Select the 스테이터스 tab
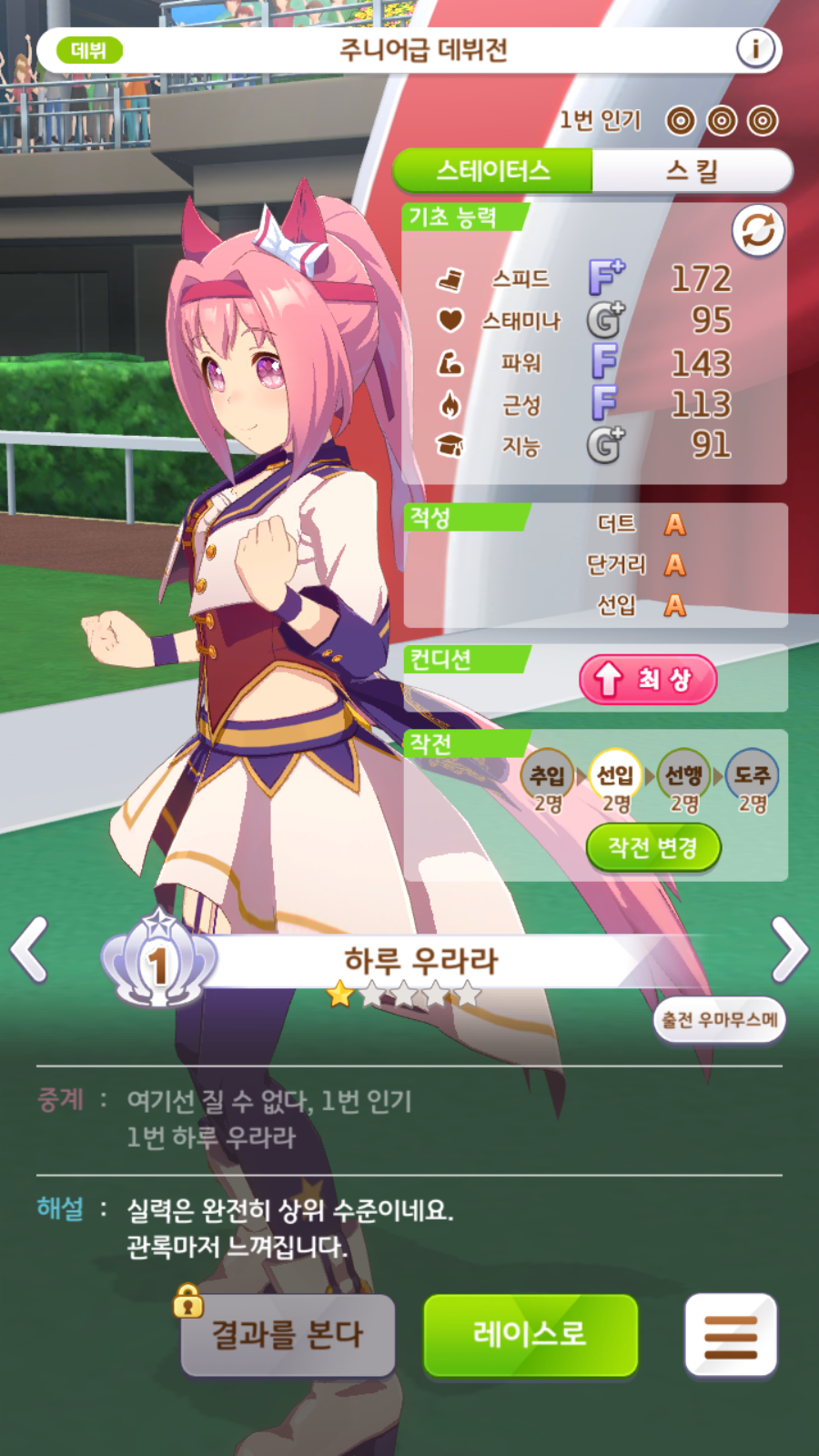 [492, 170]
